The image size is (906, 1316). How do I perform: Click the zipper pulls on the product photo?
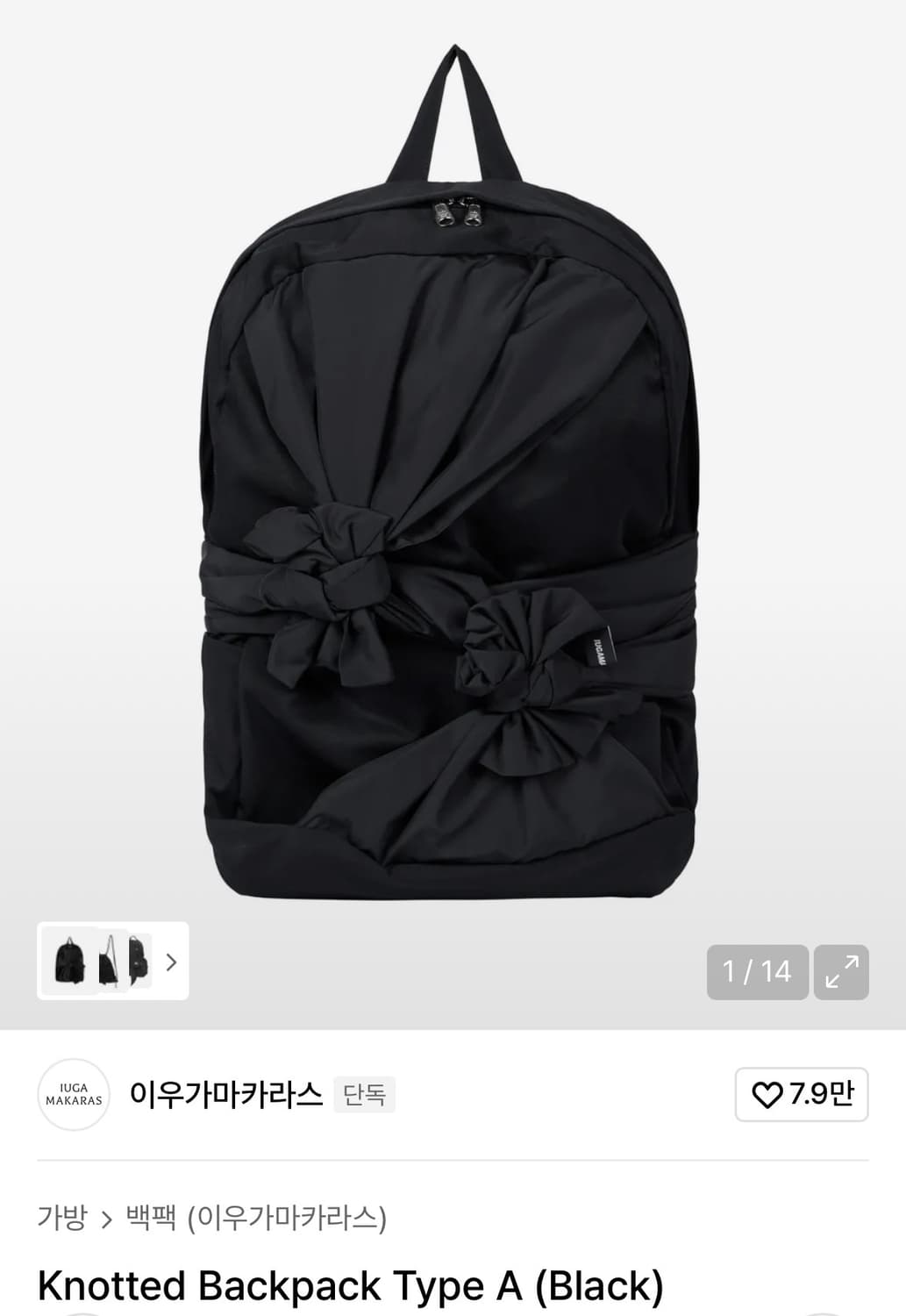point(456,213)
